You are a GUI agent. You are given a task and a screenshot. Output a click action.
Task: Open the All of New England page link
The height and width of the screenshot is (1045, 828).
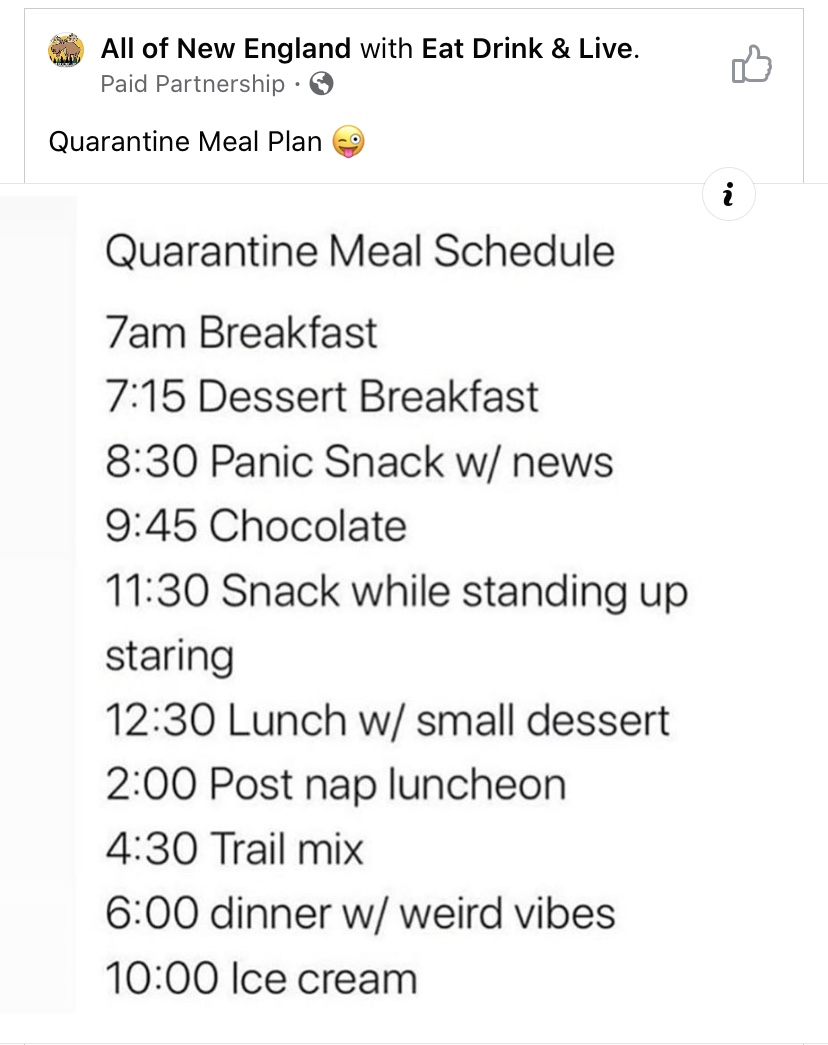pyautogui.click(x=226, y=48)
